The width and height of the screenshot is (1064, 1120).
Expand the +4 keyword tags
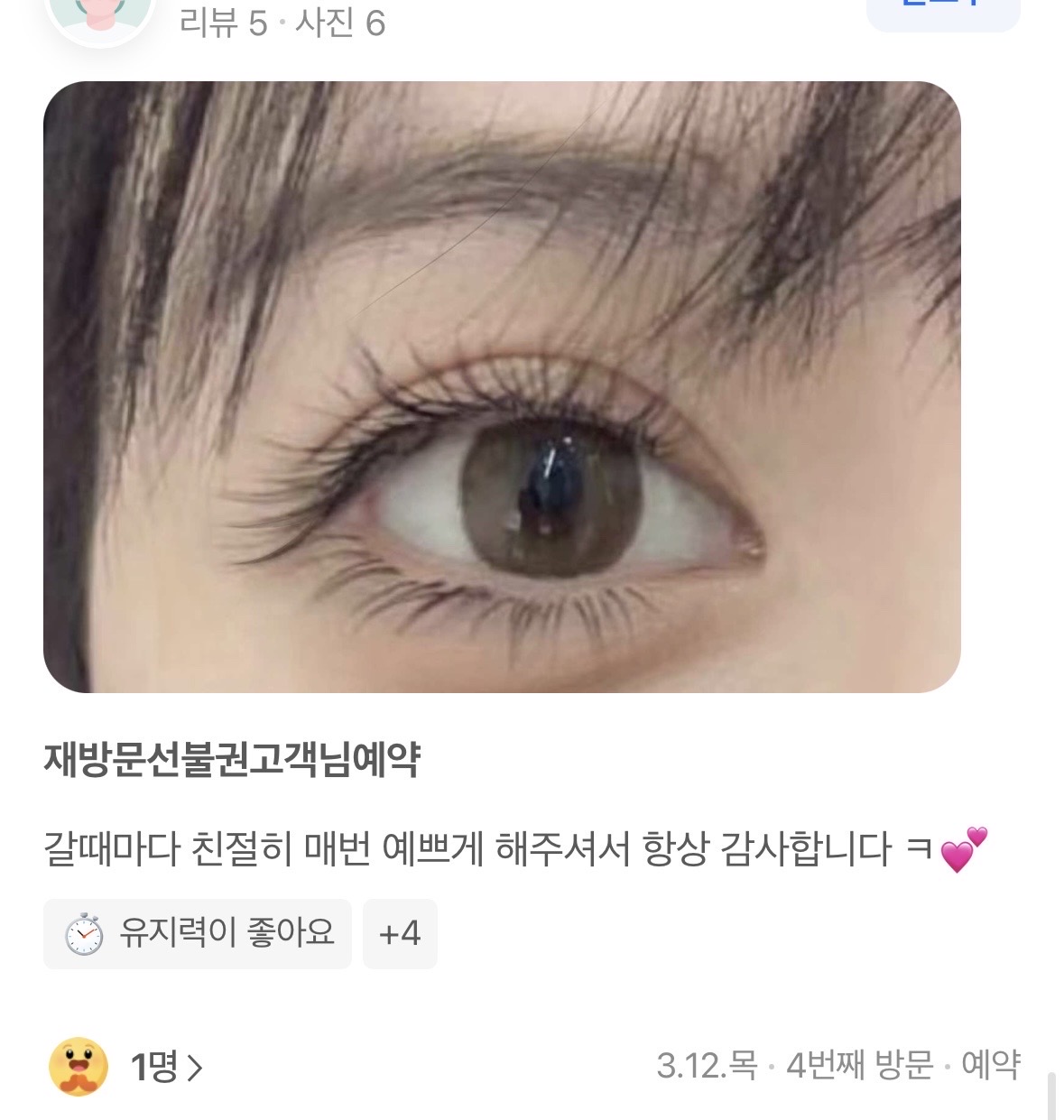(400, 933)
